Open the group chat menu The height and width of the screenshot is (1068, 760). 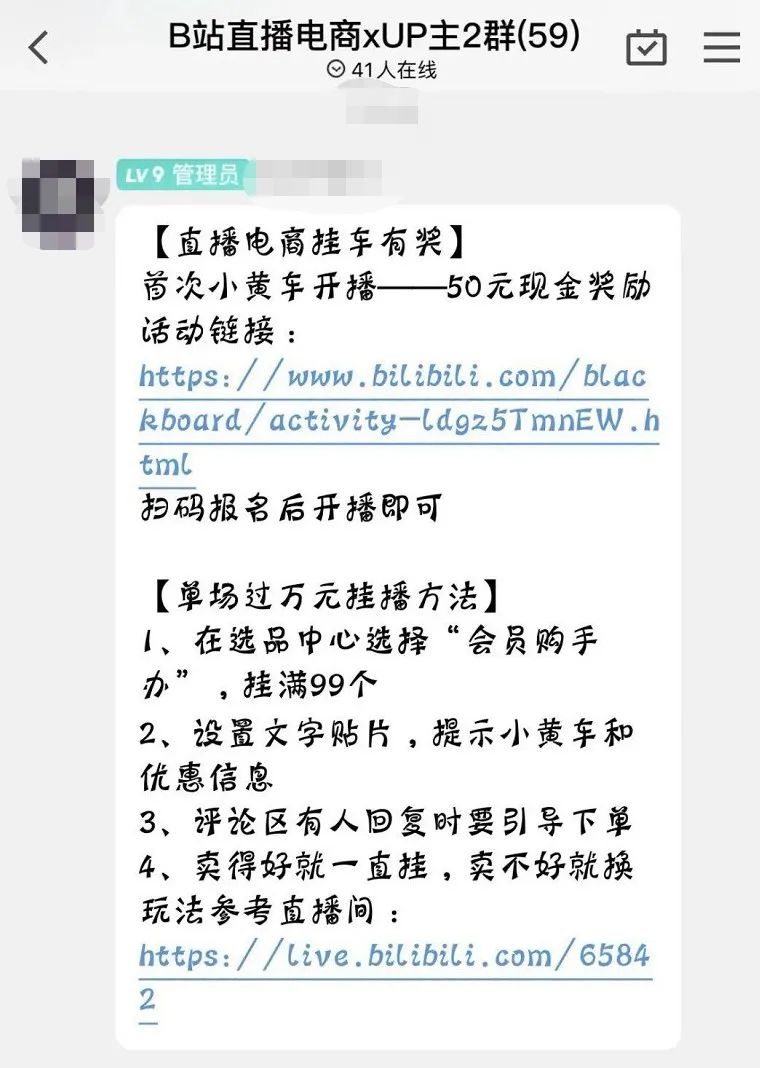[721, 47]
